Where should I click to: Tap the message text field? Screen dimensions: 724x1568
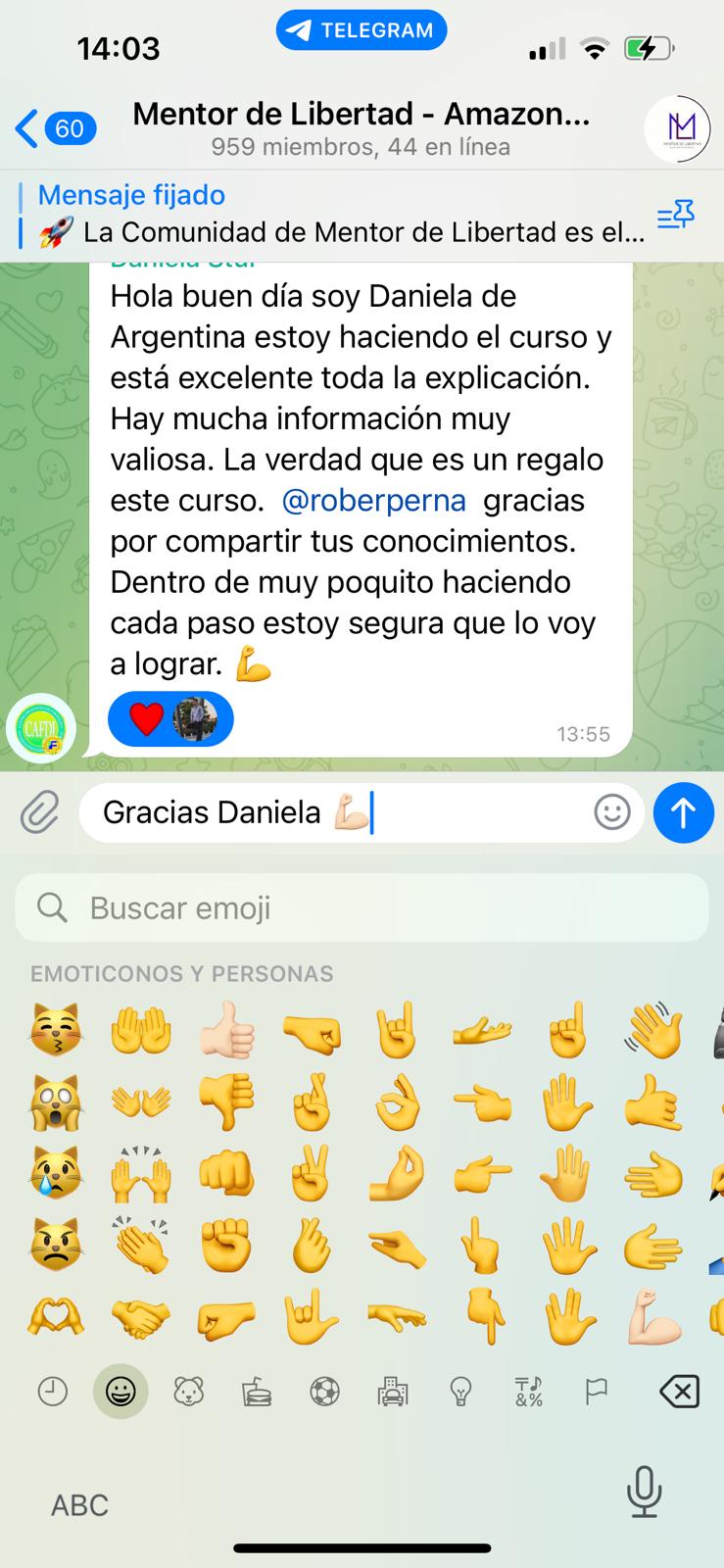point(333,812)
